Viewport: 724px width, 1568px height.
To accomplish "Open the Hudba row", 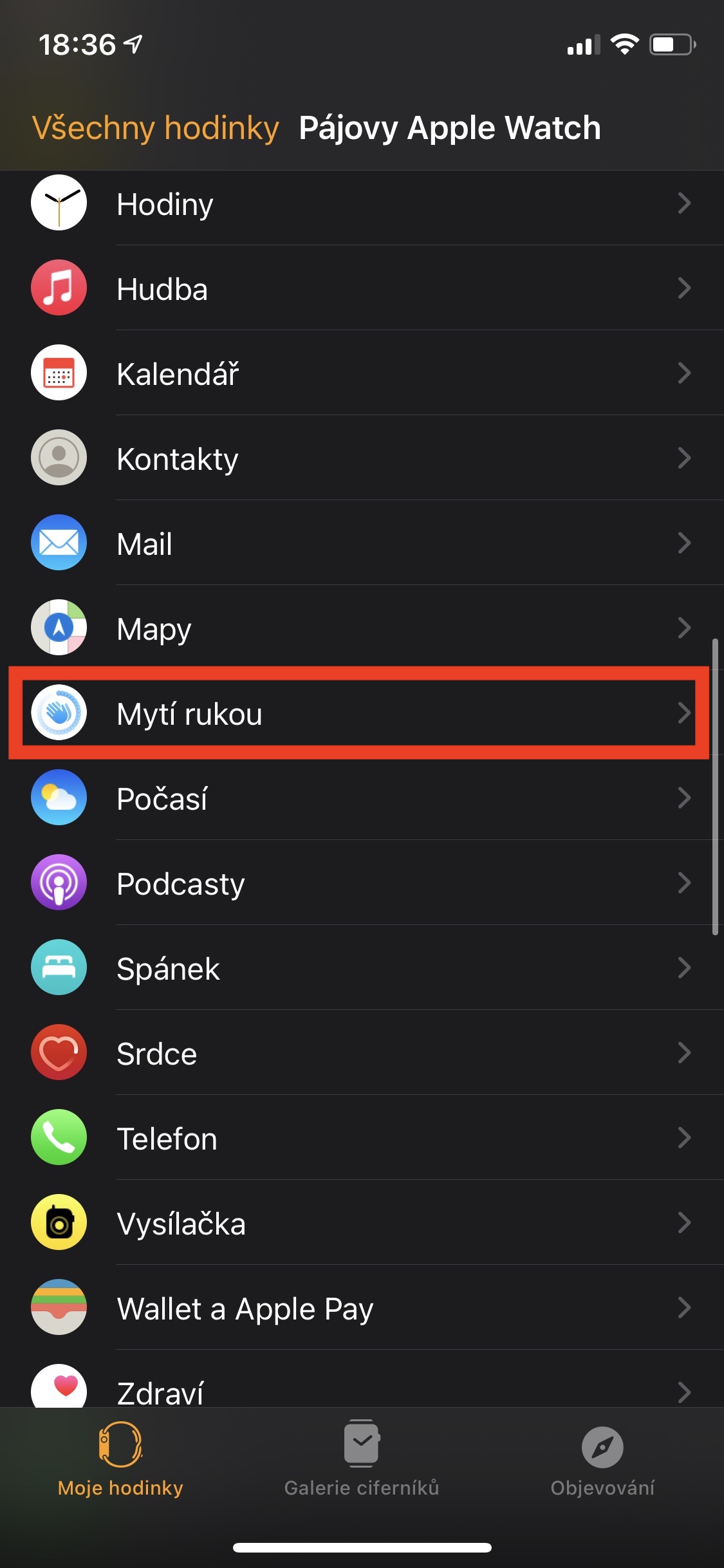I will point(360,289).
